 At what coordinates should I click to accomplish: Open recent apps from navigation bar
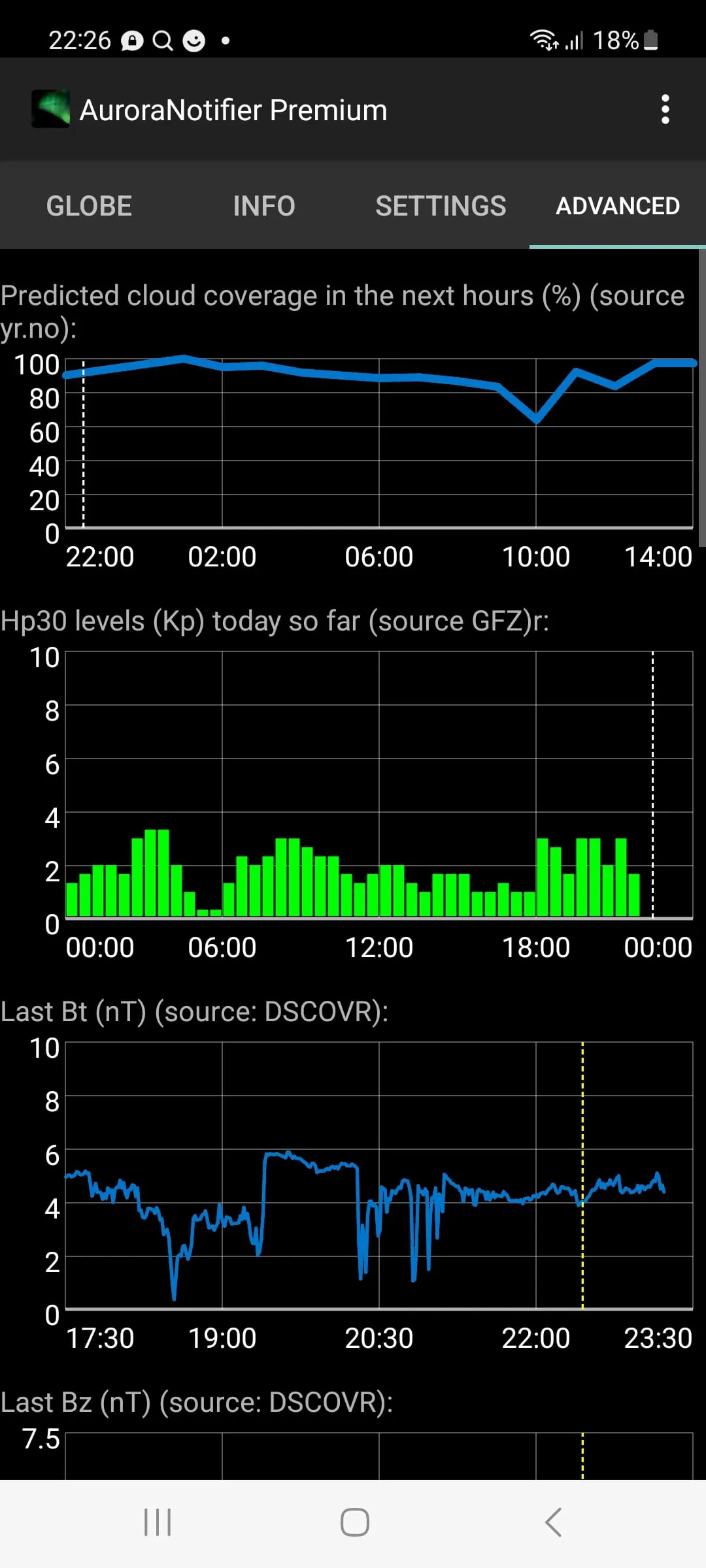157,1522
